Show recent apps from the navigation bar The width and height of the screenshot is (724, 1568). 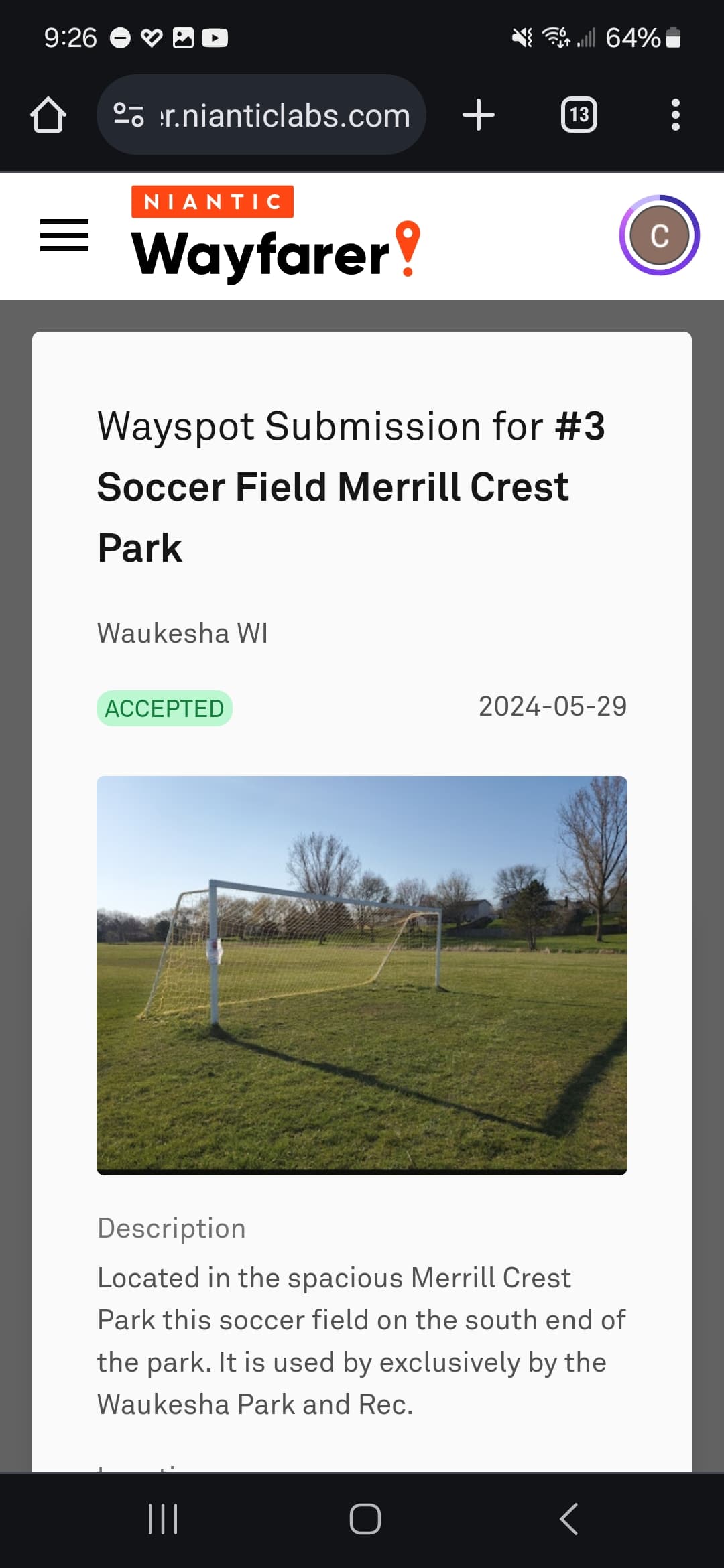[163, 1518]
